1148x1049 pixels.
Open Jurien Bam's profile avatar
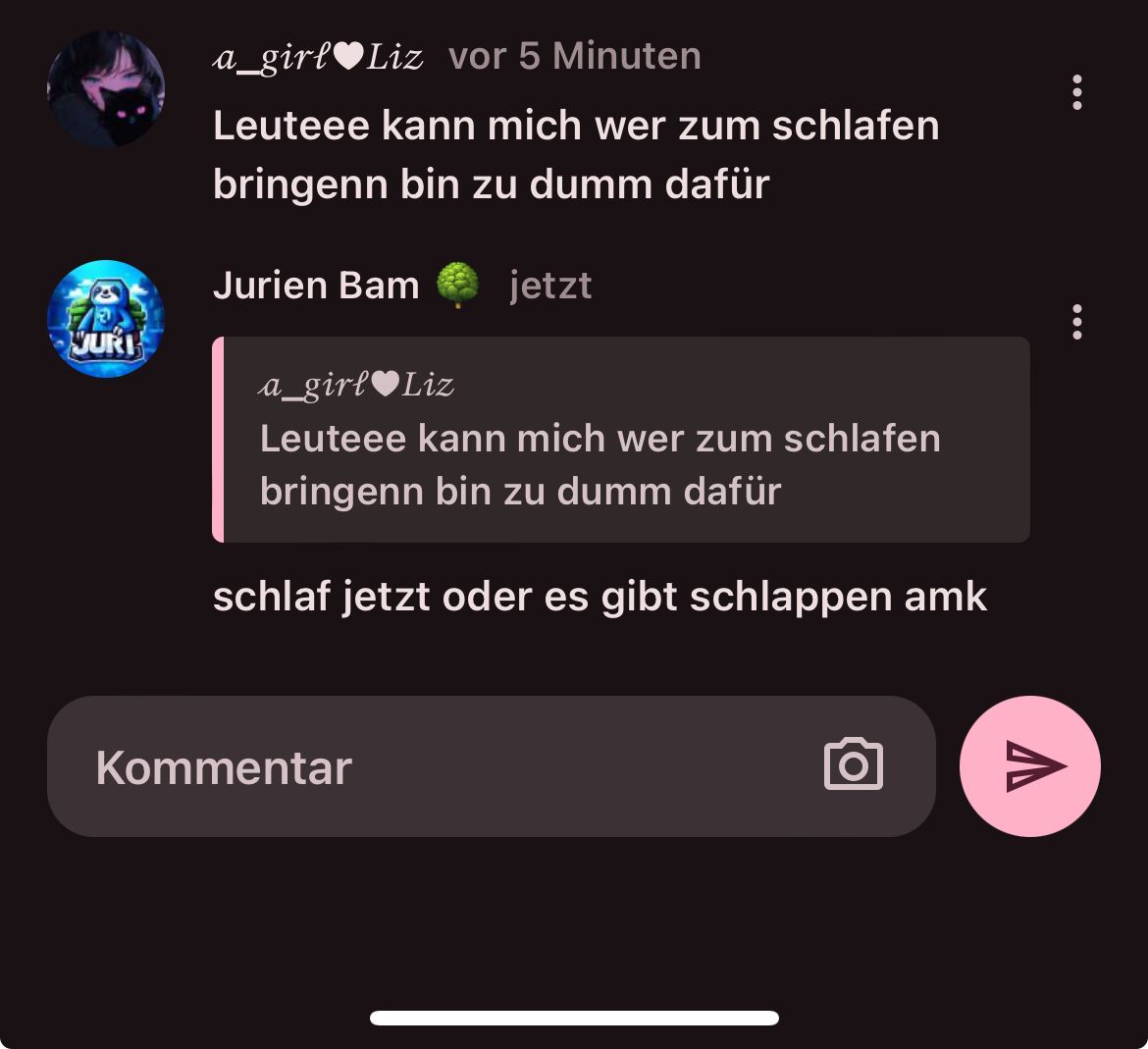106,319
